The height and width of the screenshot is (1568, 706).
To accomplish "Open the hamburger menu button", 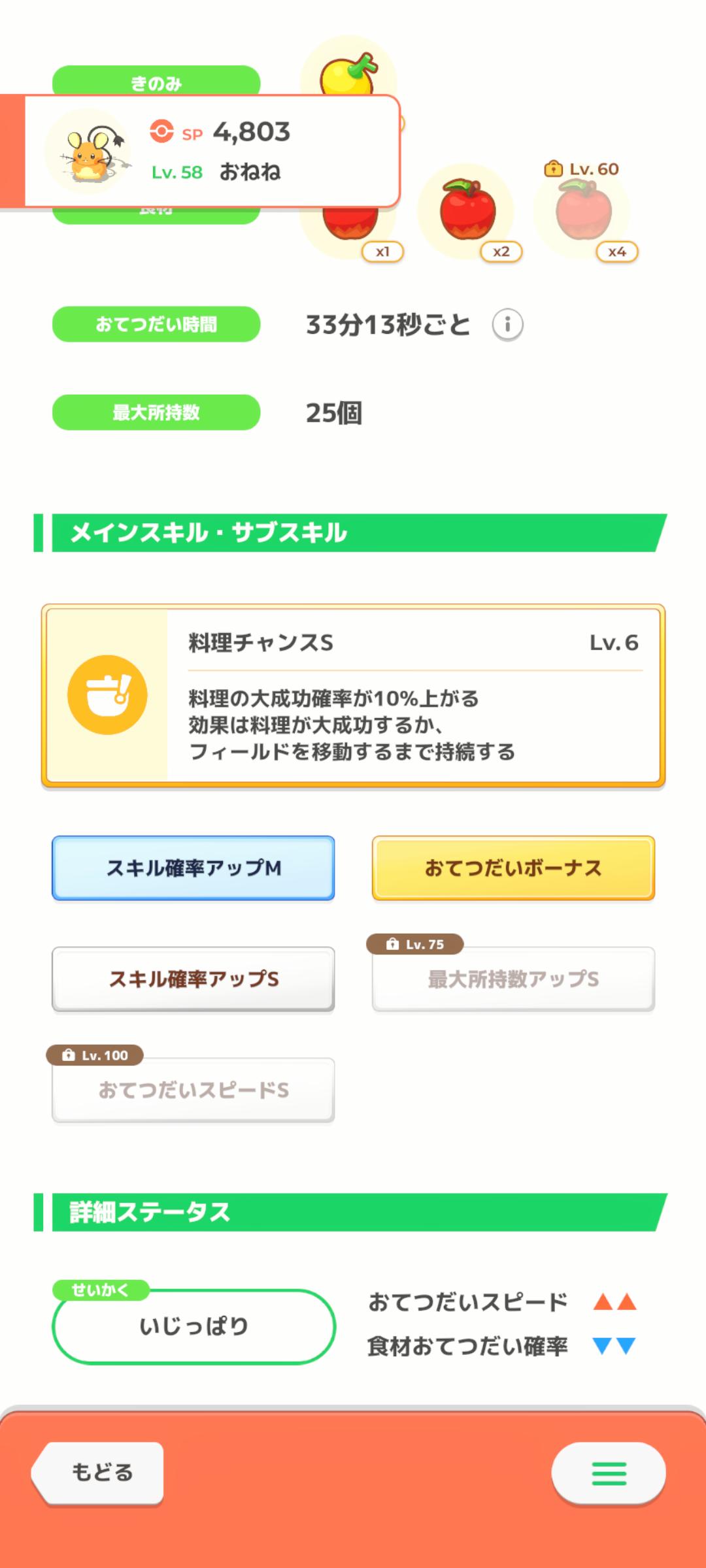I will (x=609, y=1473).
